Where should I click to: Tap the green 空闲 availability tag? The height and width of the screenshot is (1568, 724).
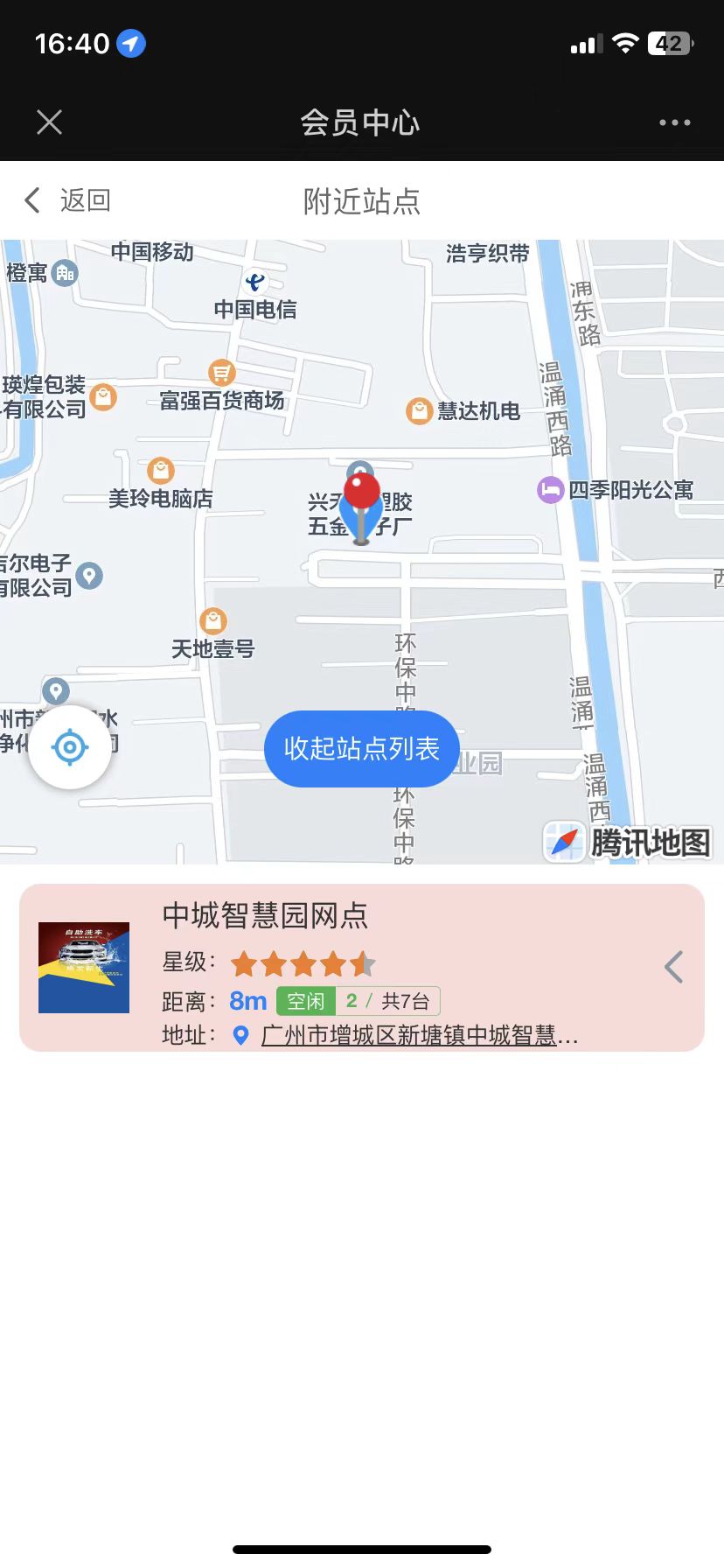click(307, 1000)
